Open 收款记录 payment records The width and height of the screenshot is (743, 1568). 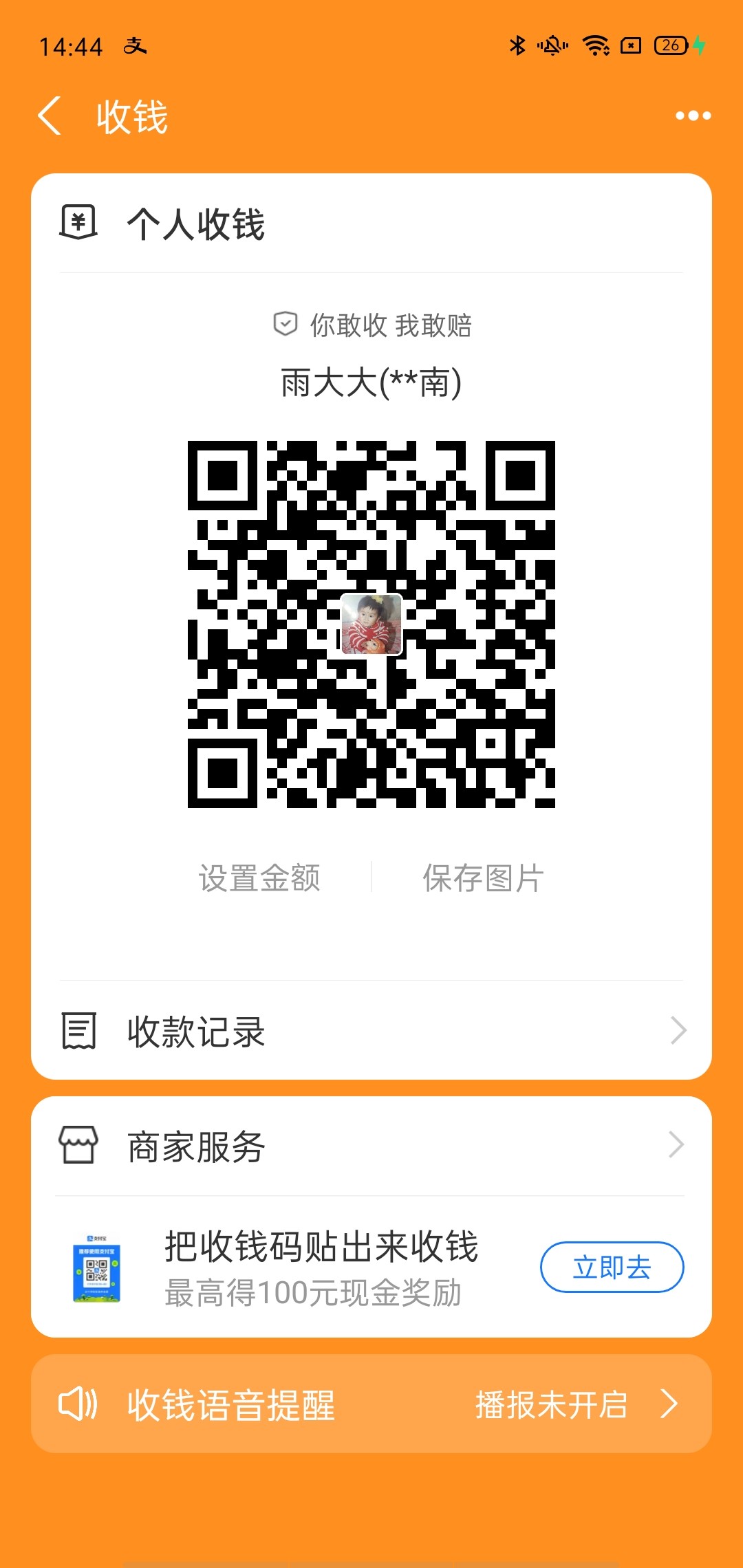[371, 1031]
